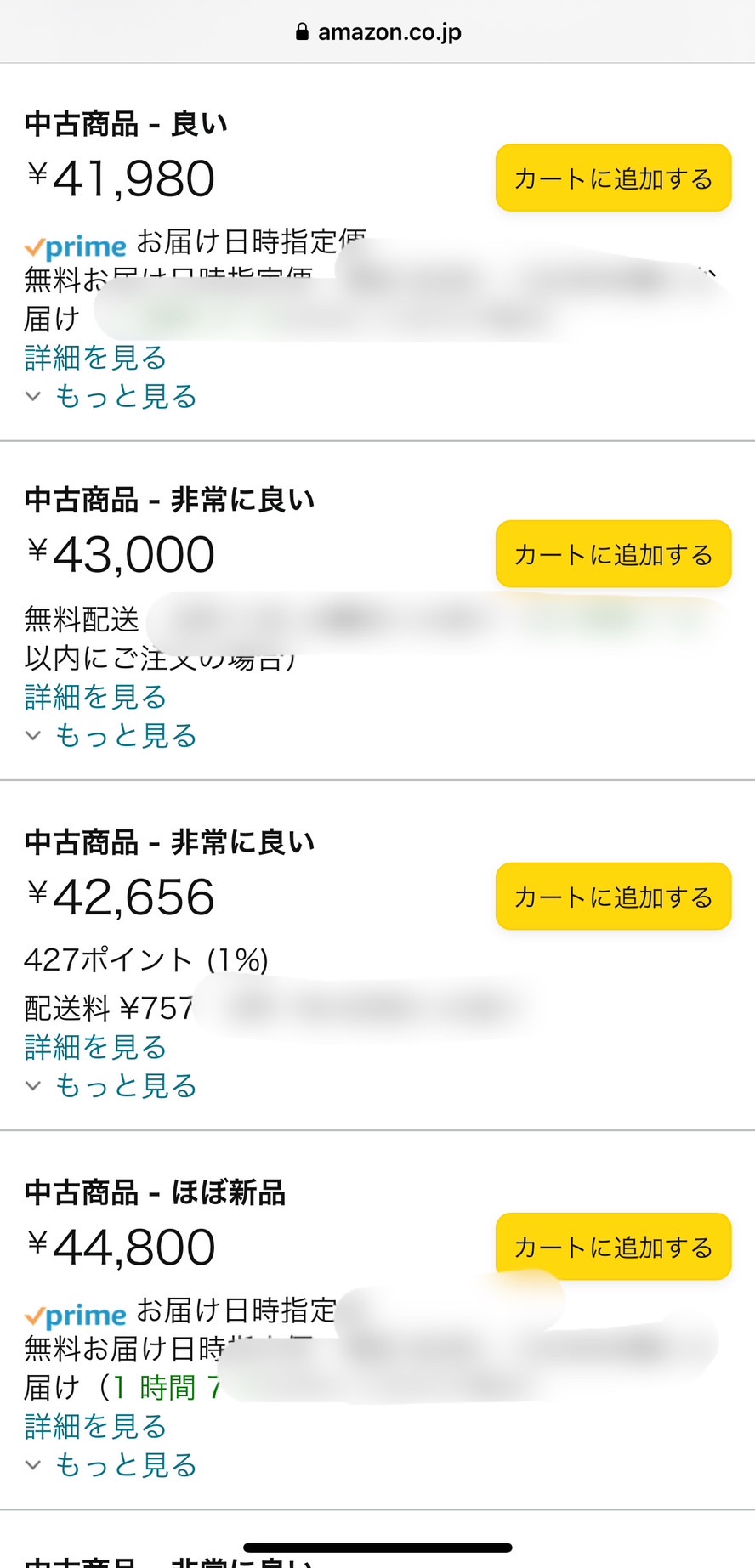The image size is (755, 1568).
Task: Add the ¥41,980 offer to cart
Action: [613, 178]
